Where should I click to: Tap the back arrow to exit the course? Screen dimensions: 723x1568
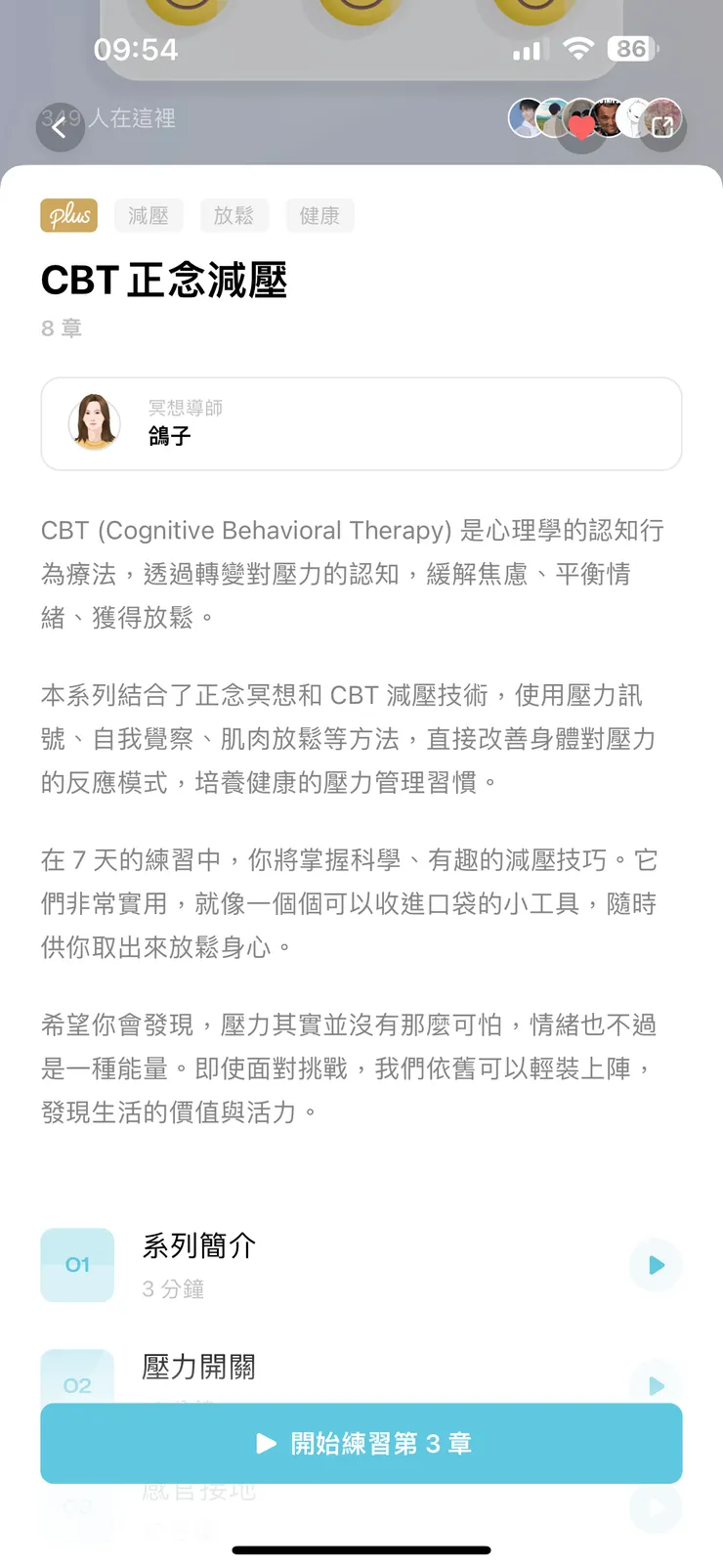(61, 128)
